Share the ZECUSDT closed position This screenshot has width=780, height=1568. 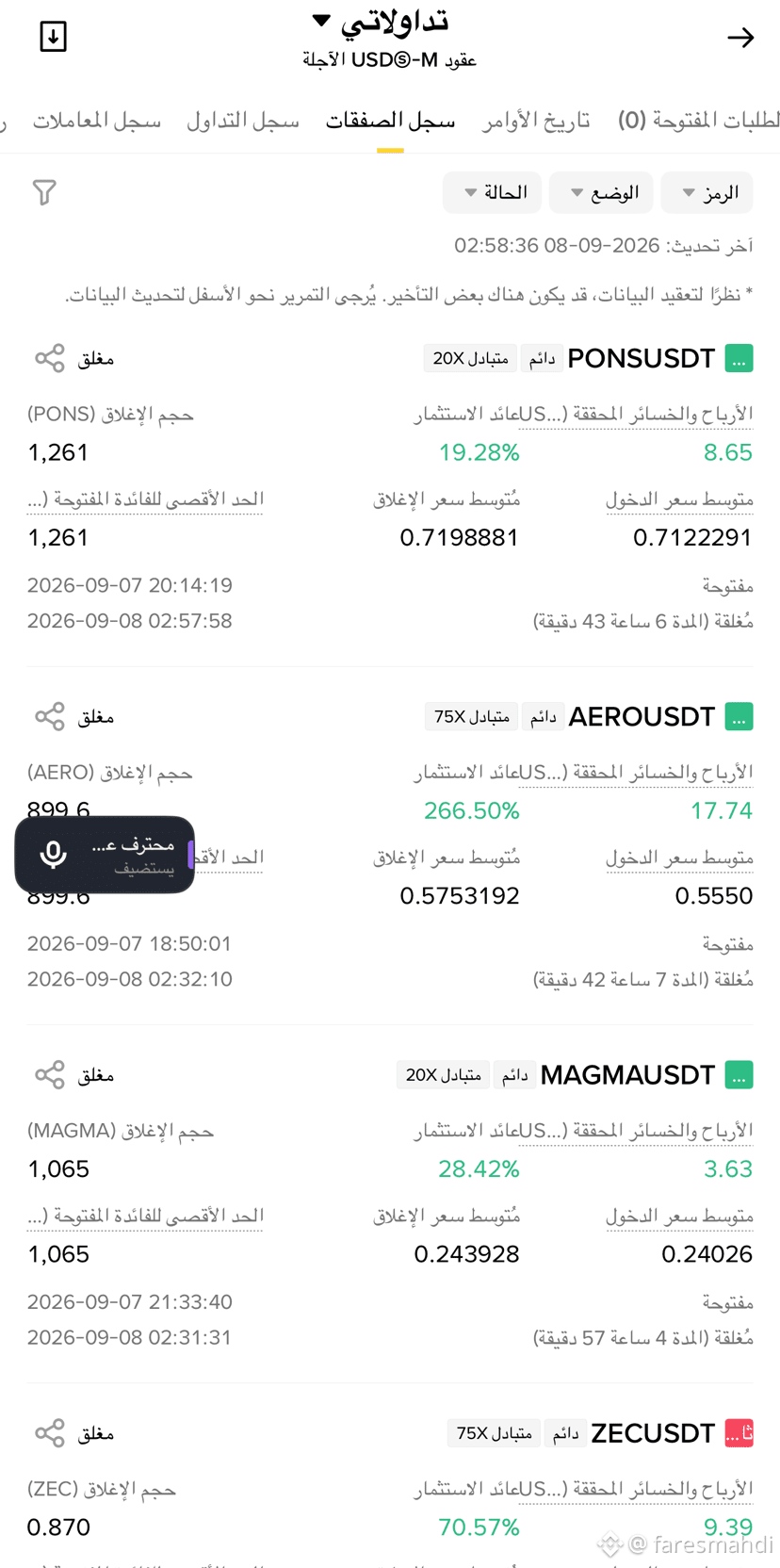50,1433
